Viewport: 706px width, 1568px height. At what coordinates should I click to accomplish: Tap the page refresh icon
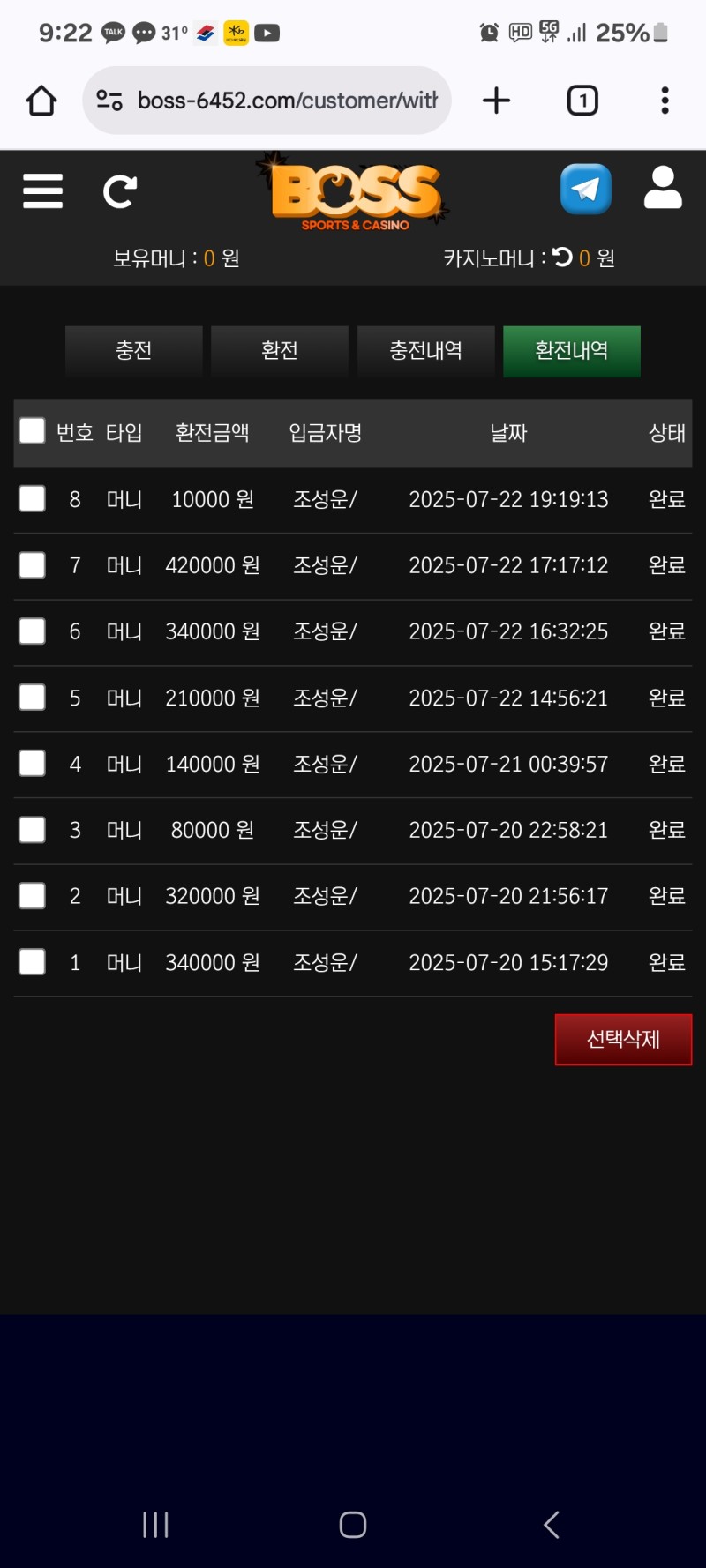pyautogui.click(x=119, y=190)
